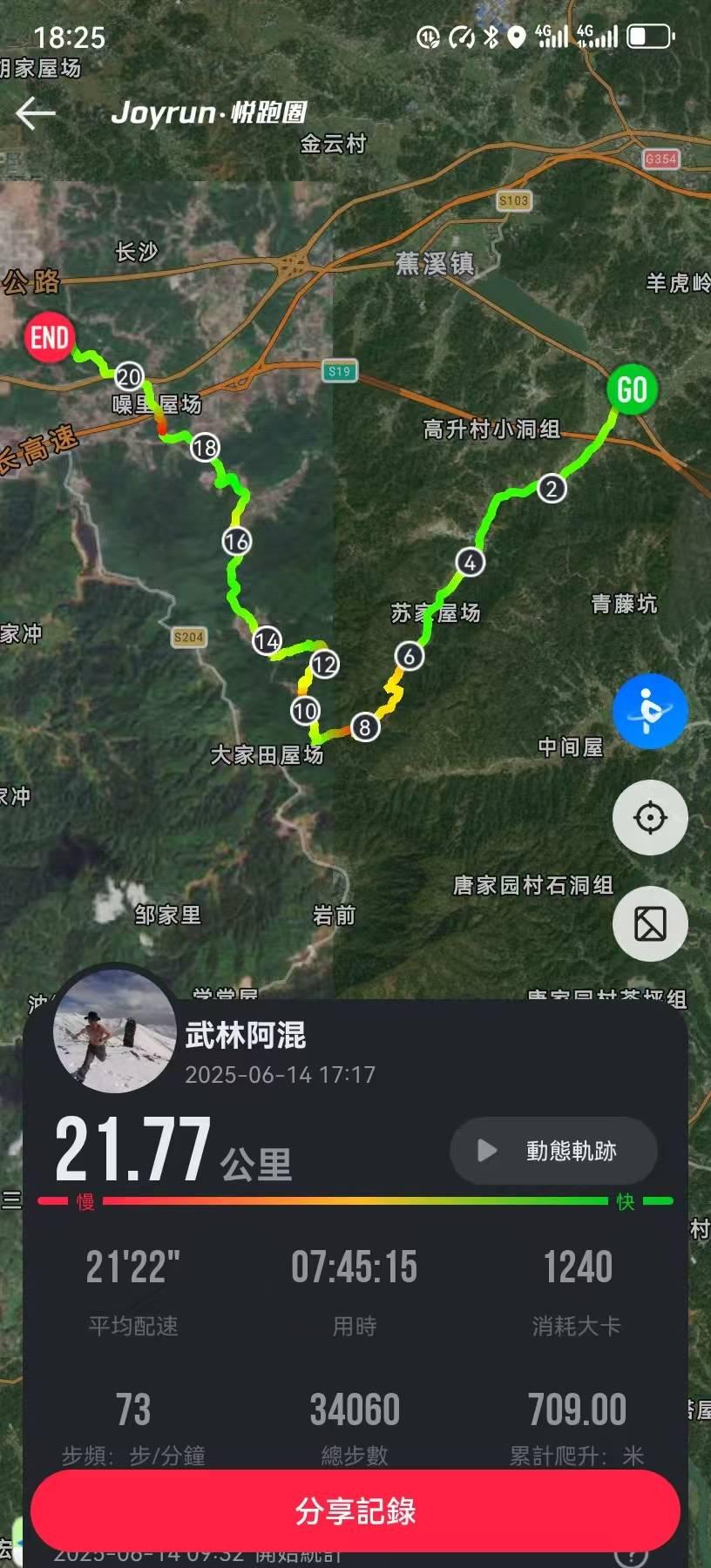711x1568 pixels.
Task: Go back using the top-left arrow
Action: 36,113
